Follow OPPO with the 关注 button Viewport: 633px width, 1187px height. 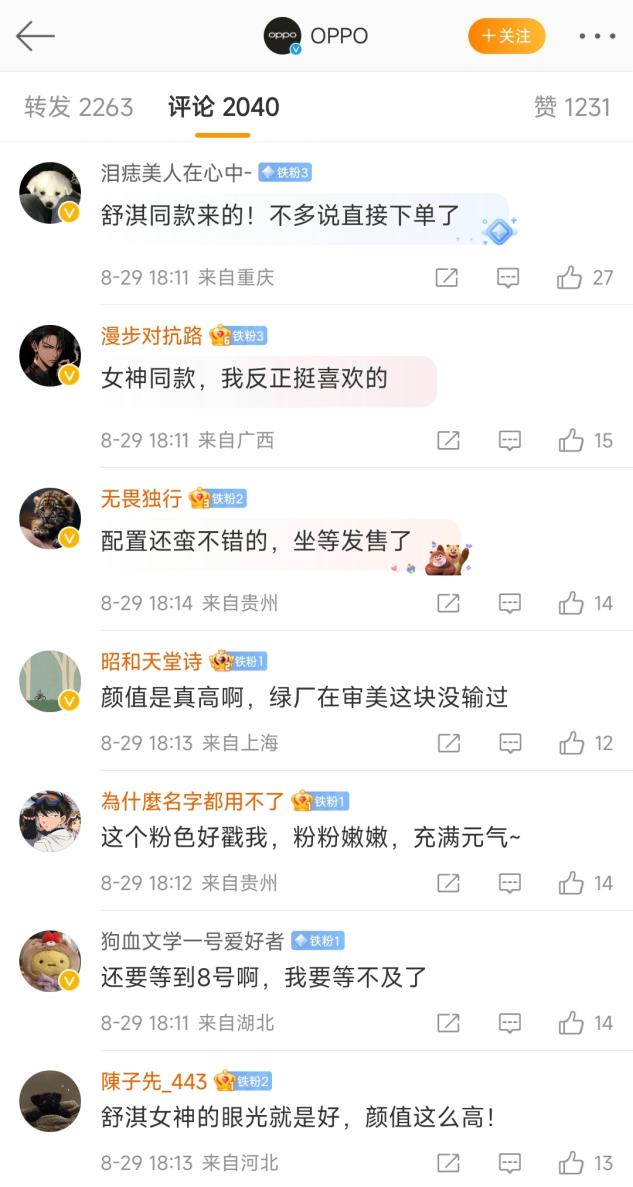point(506,36)
